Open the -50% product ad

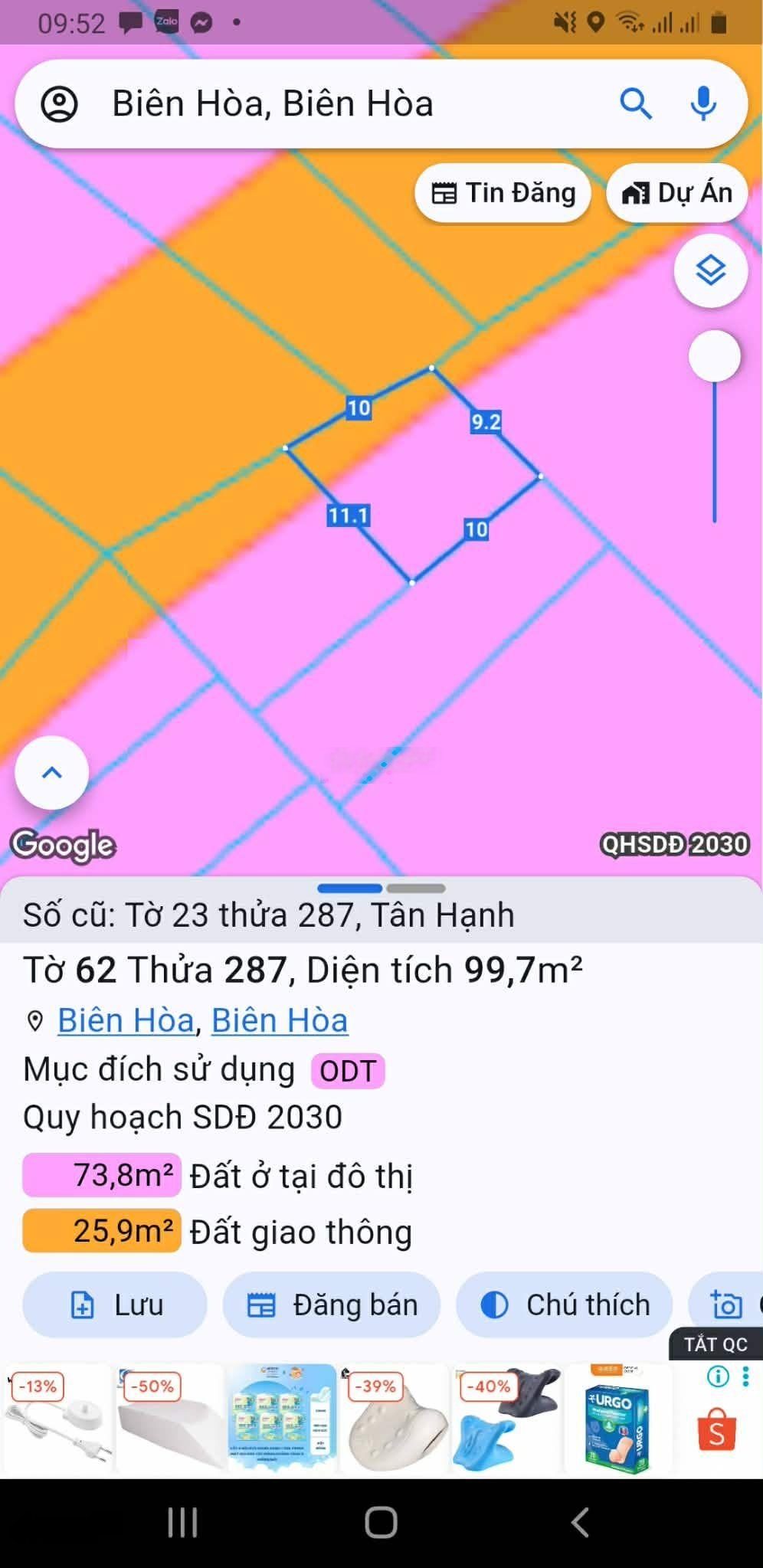(169, 1419)
